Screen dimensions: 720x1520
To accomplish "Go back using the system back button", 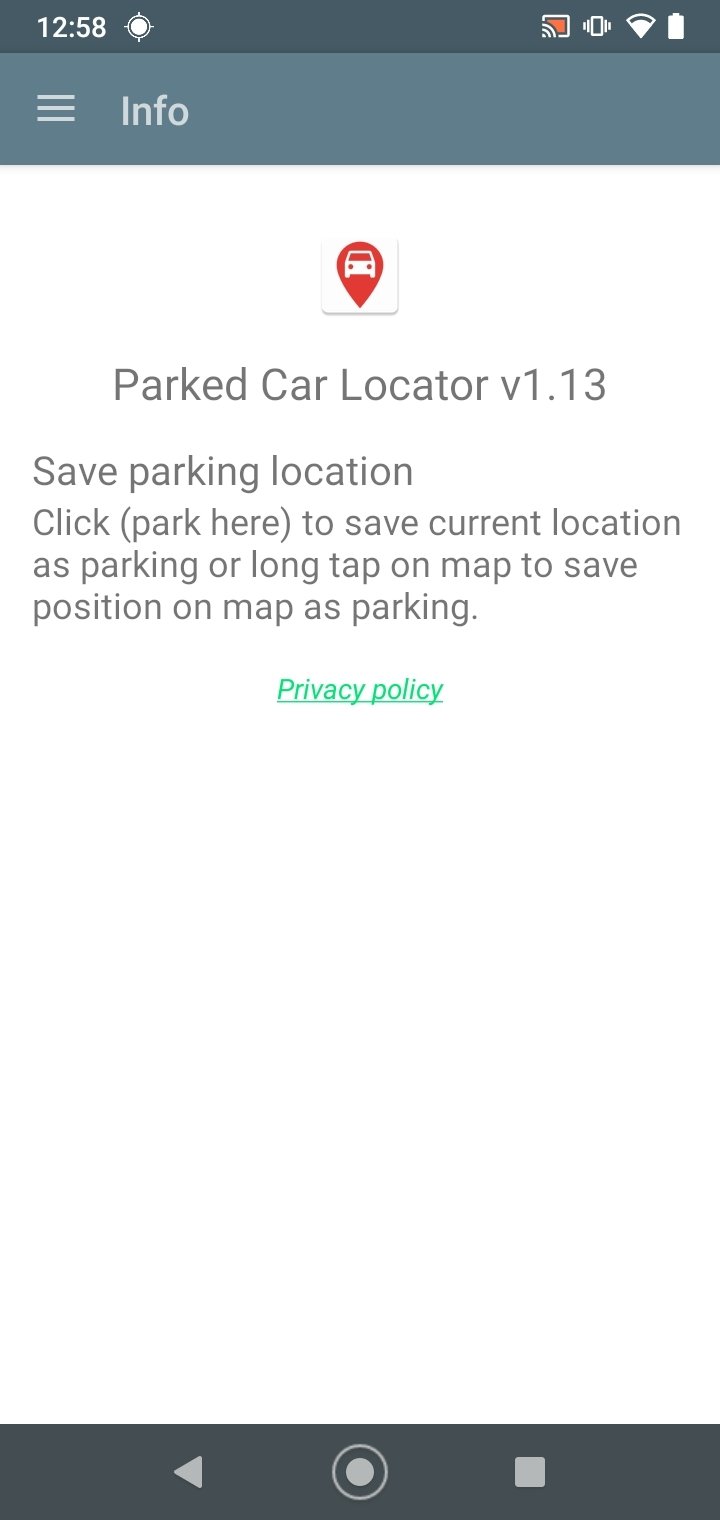I will click(188, 1471).
